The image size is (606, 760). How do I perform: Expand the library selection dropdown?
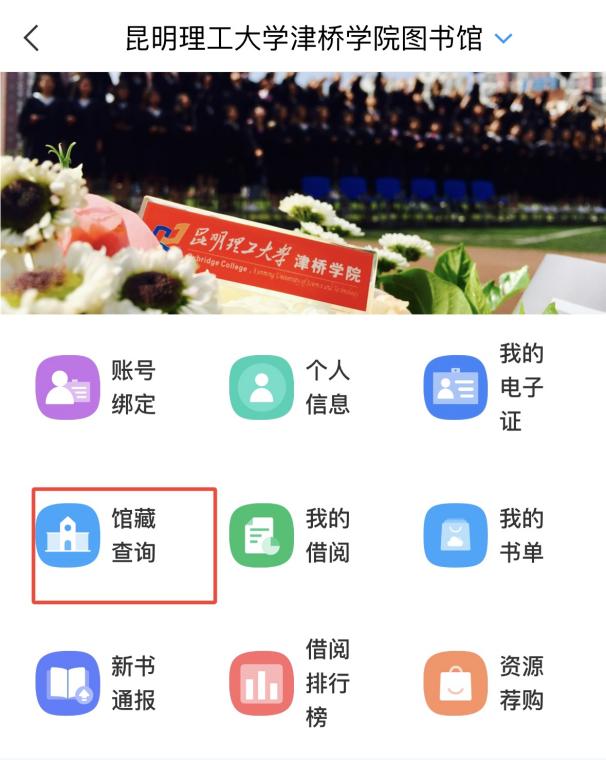click(504, 39)
